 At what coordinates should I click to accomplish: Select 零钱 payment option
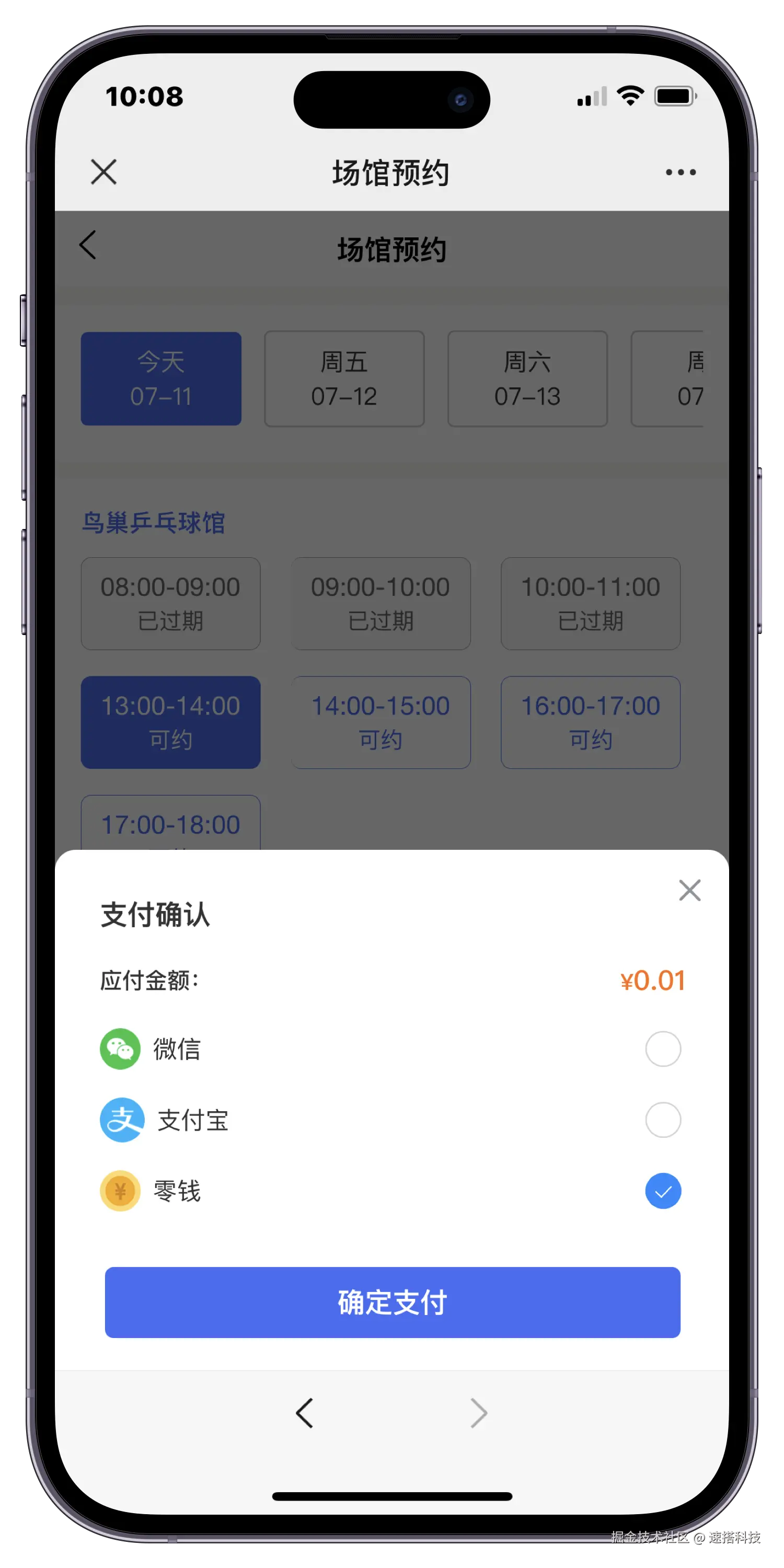coord(662,1191)
